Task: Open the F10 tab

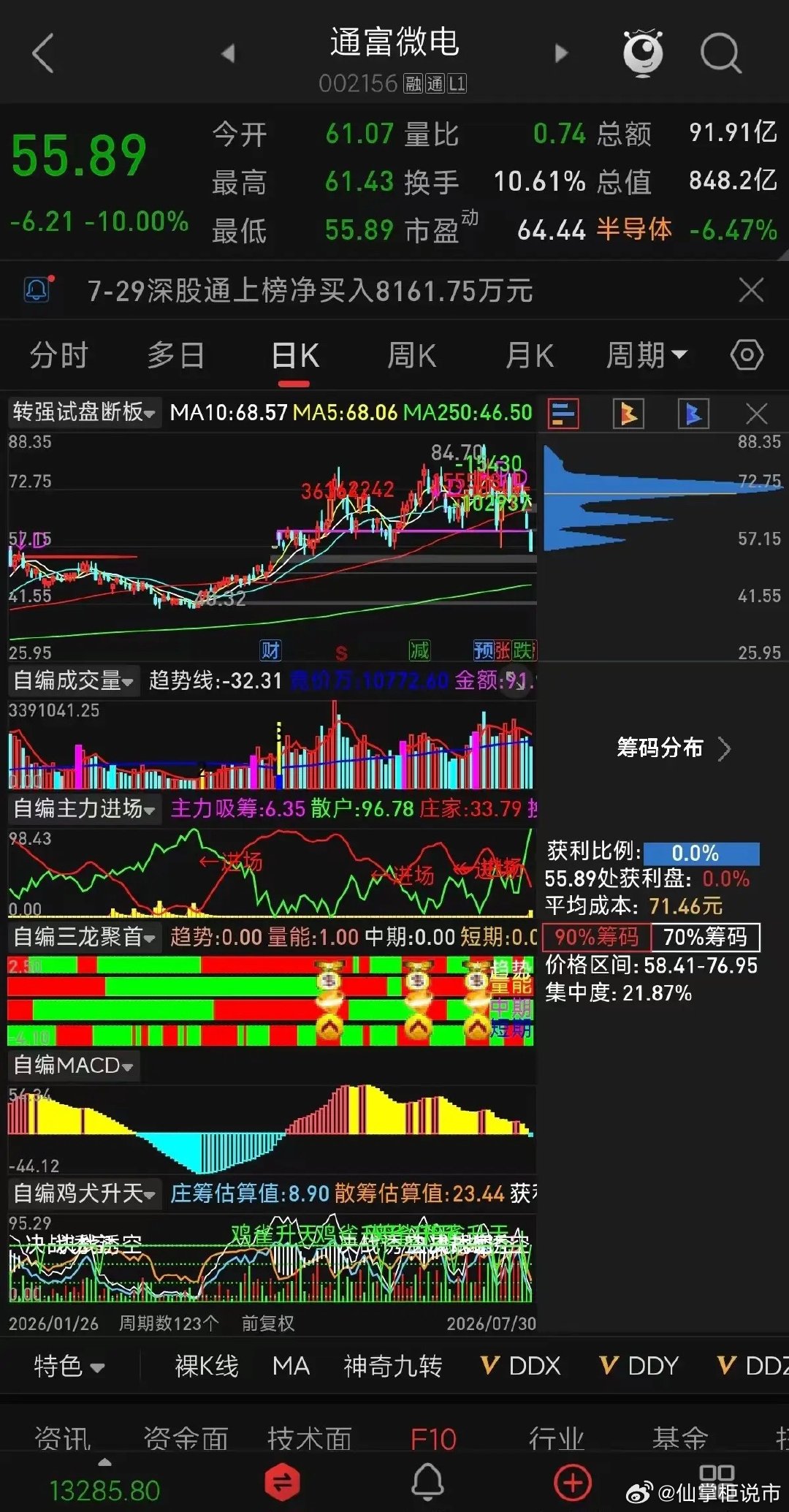Action: [x=433, y=1439]
